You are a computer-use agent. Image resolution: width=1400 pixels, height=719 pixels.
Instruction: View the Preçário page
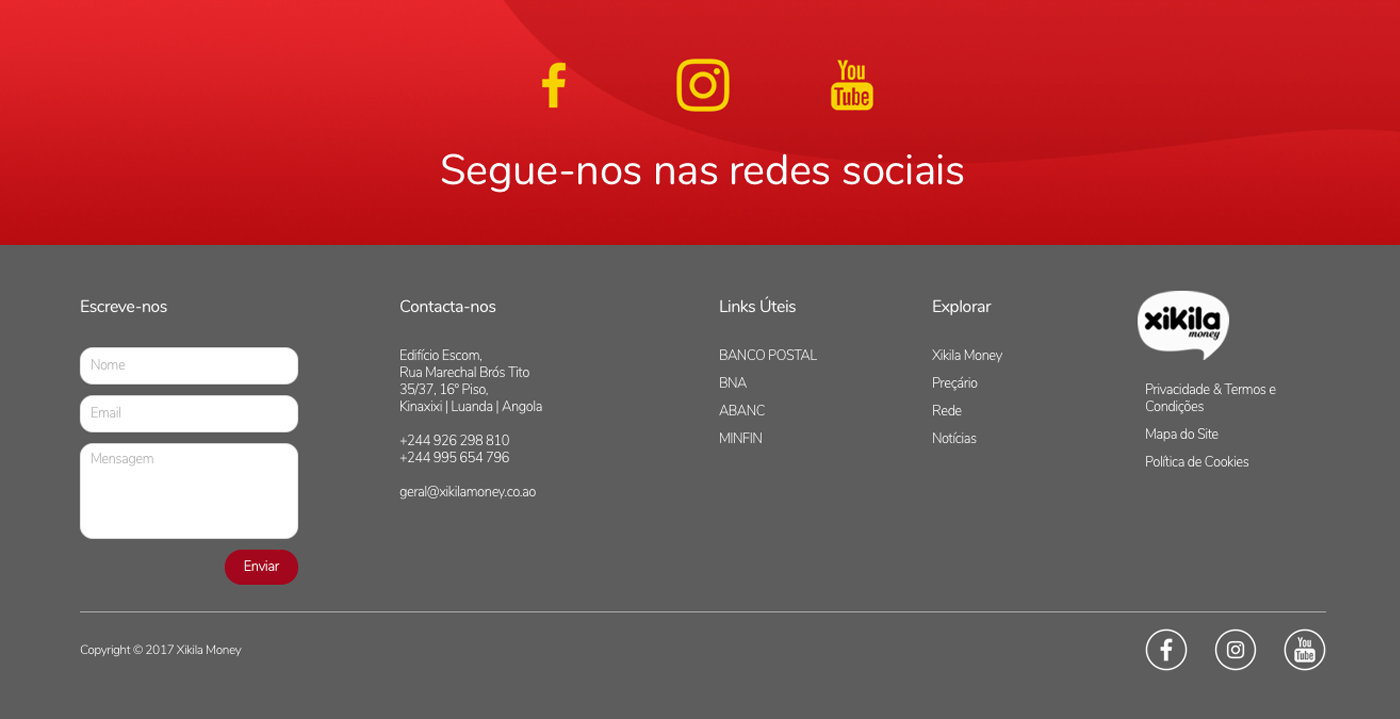[x=954, y=384]
